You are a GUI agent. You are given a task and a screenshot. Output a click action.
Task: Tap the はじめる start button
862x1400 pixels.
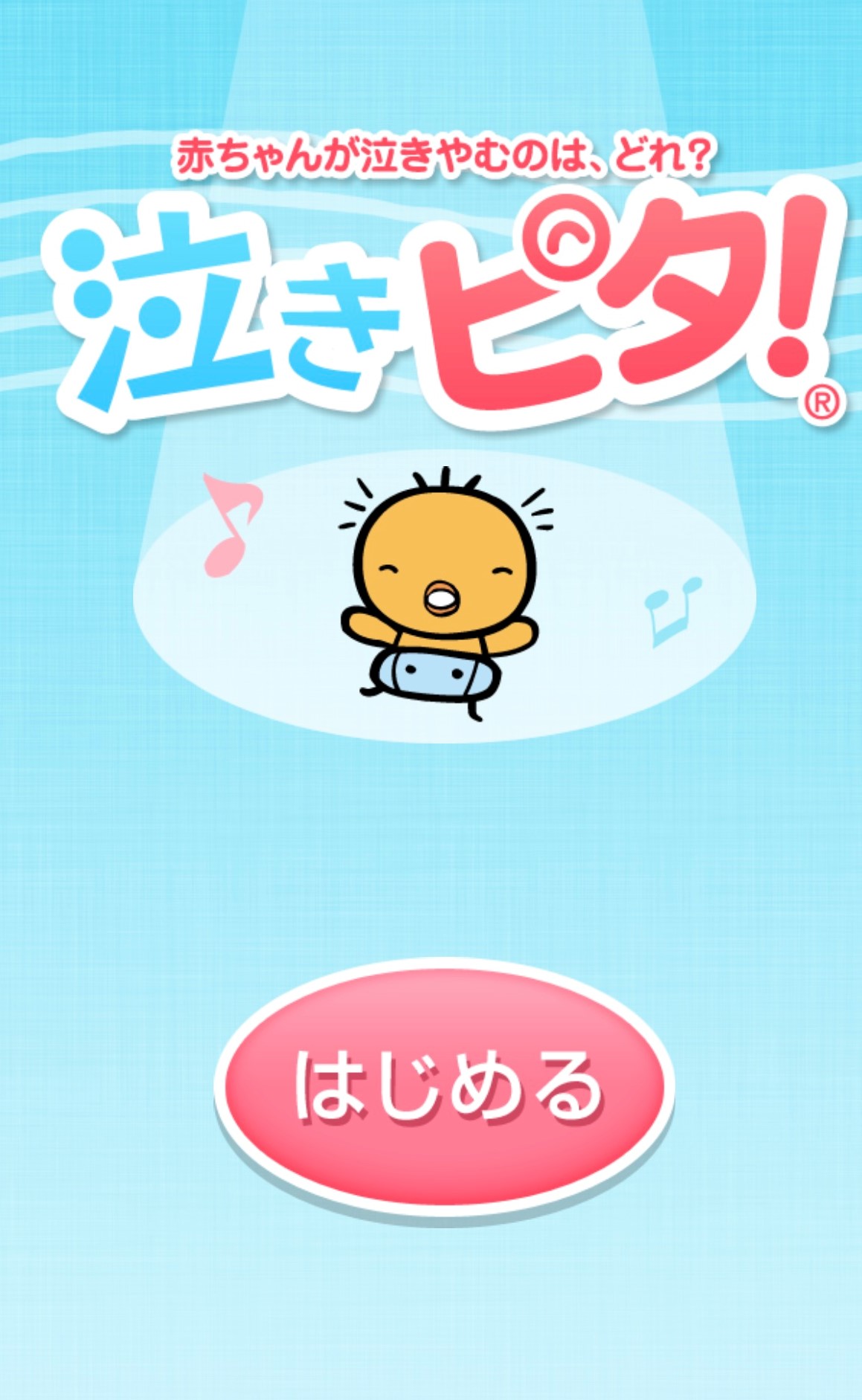coord(444,1086)
